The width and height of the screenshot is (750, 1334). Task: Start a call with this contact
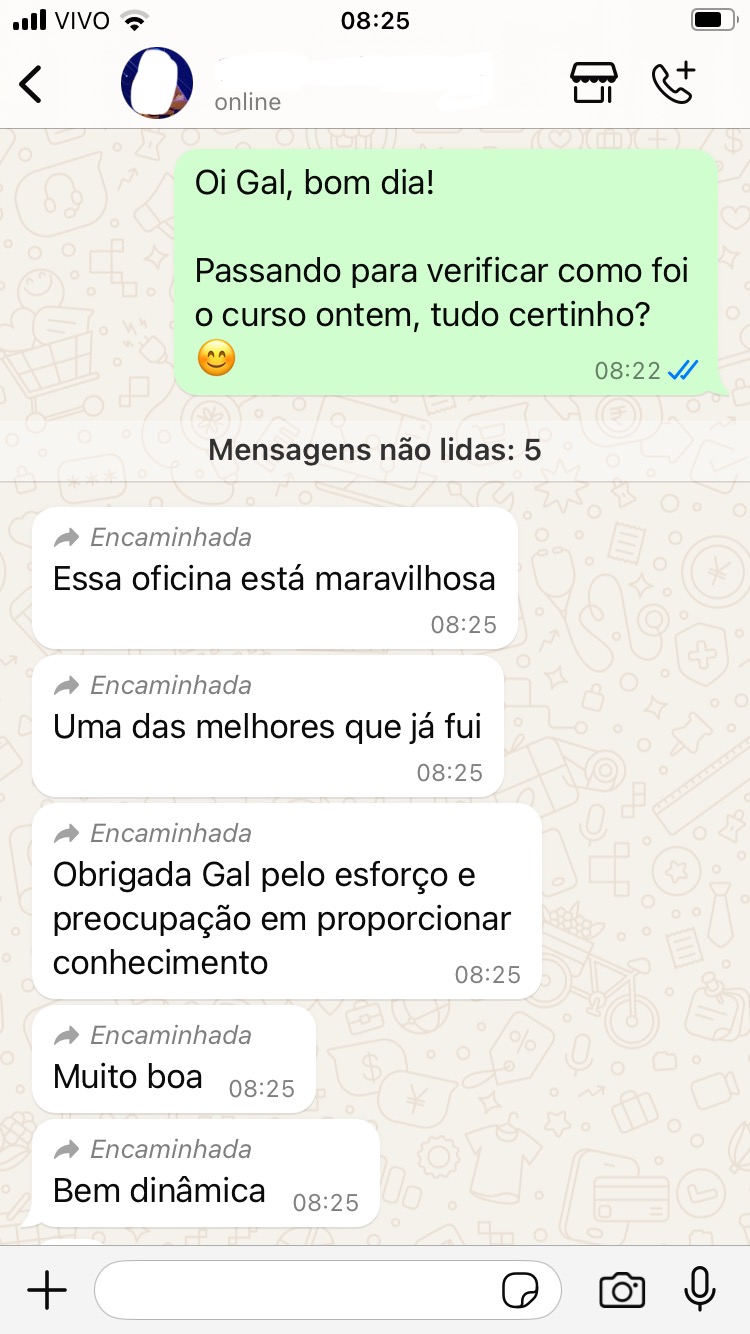coord(674,83)
